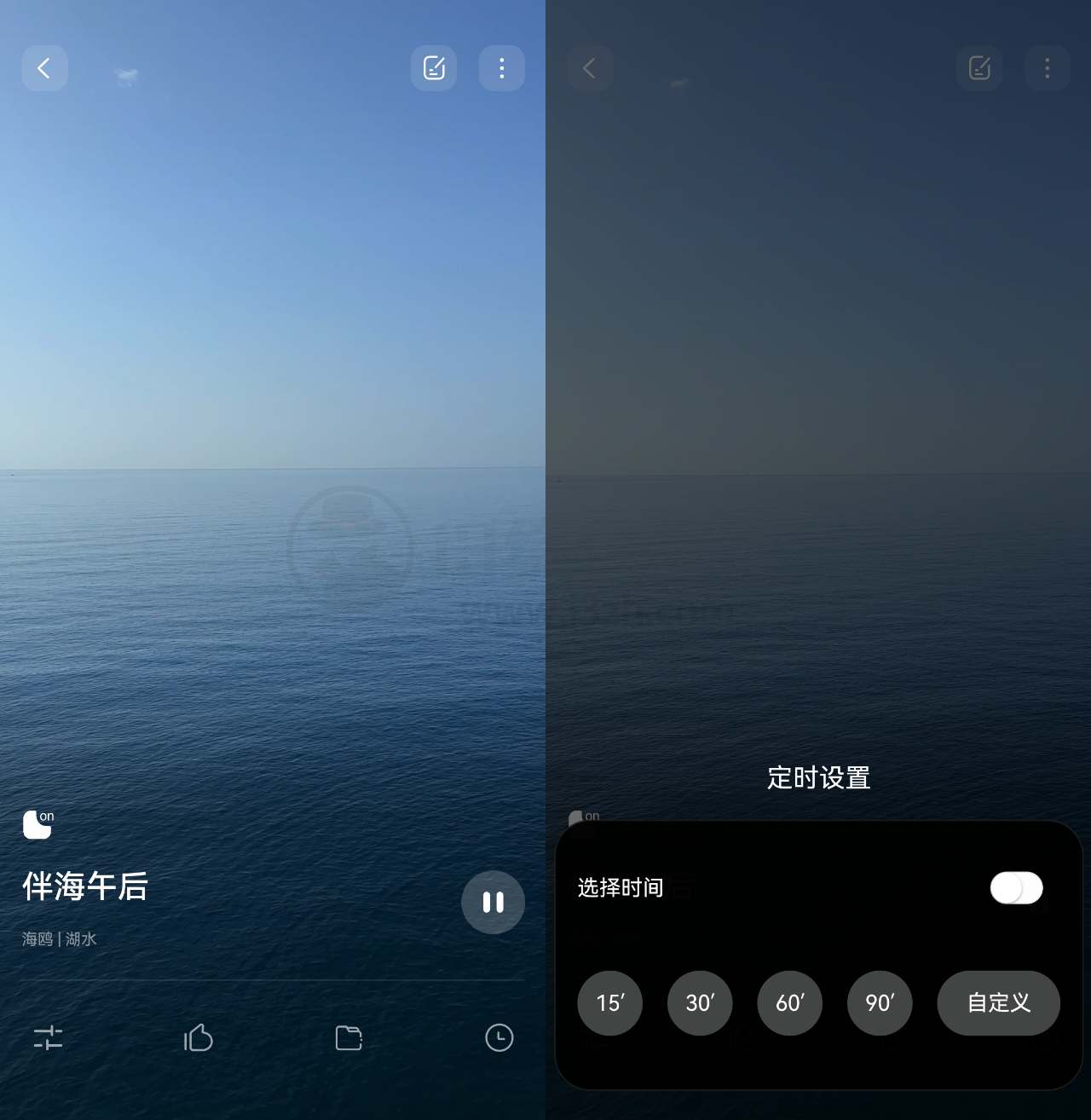This screenshot has height=1120, width=1091.
Task: Open the saved scenes folder icon
Action: pyautogui.click(x=349, y=1037)
